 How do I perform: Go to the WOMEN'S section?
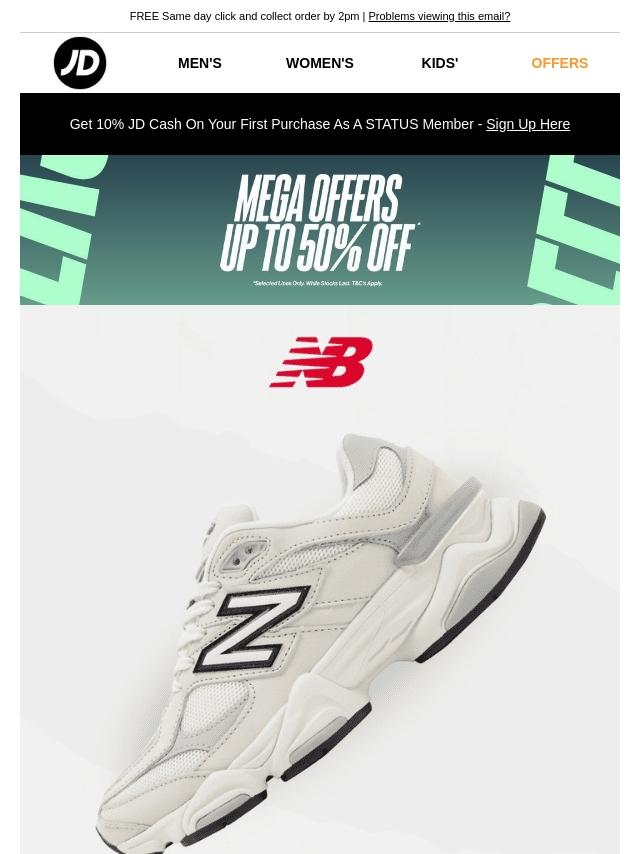[320, 63]
